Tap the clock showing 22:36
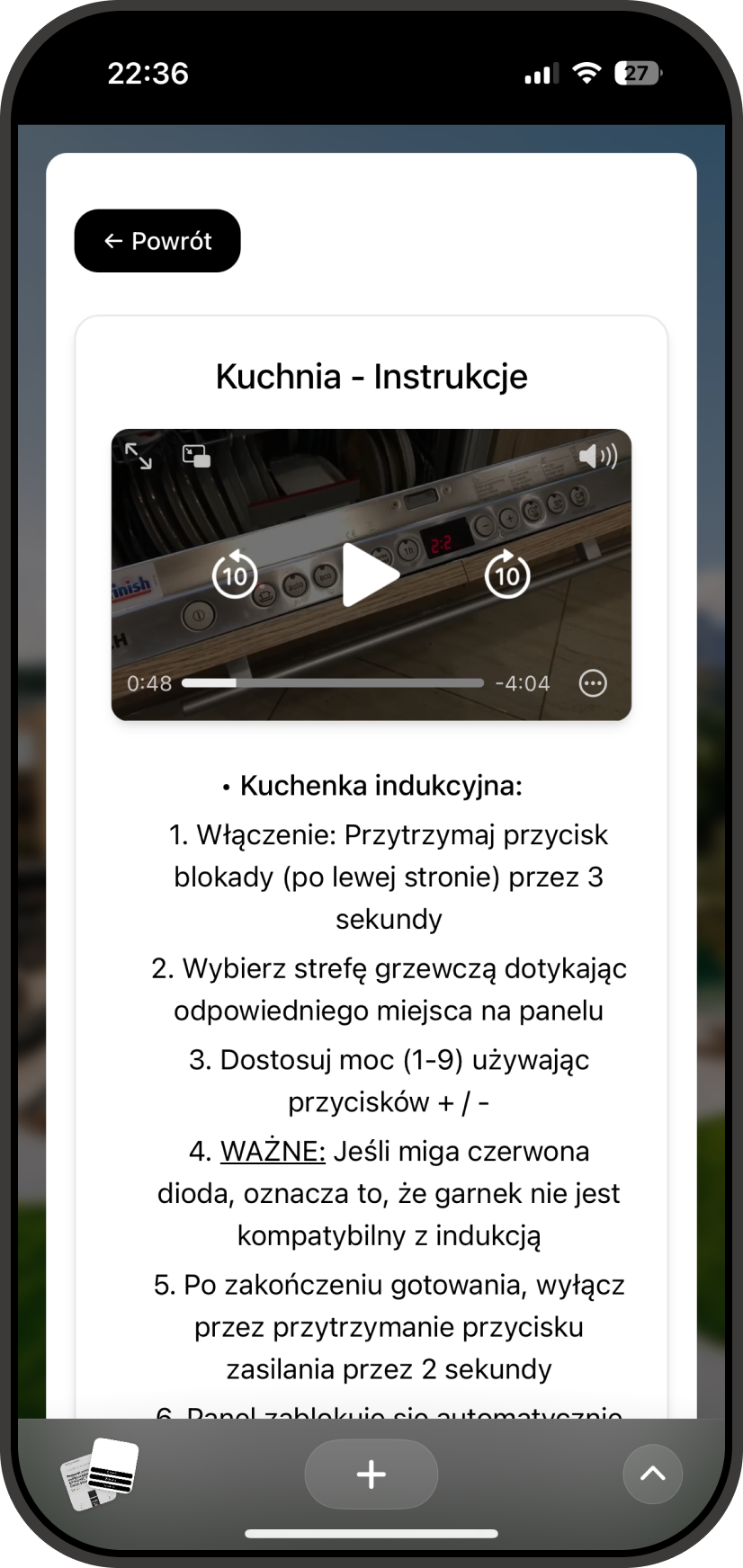Viewport: 743px width, 1568px height. [x=148, y=73]
